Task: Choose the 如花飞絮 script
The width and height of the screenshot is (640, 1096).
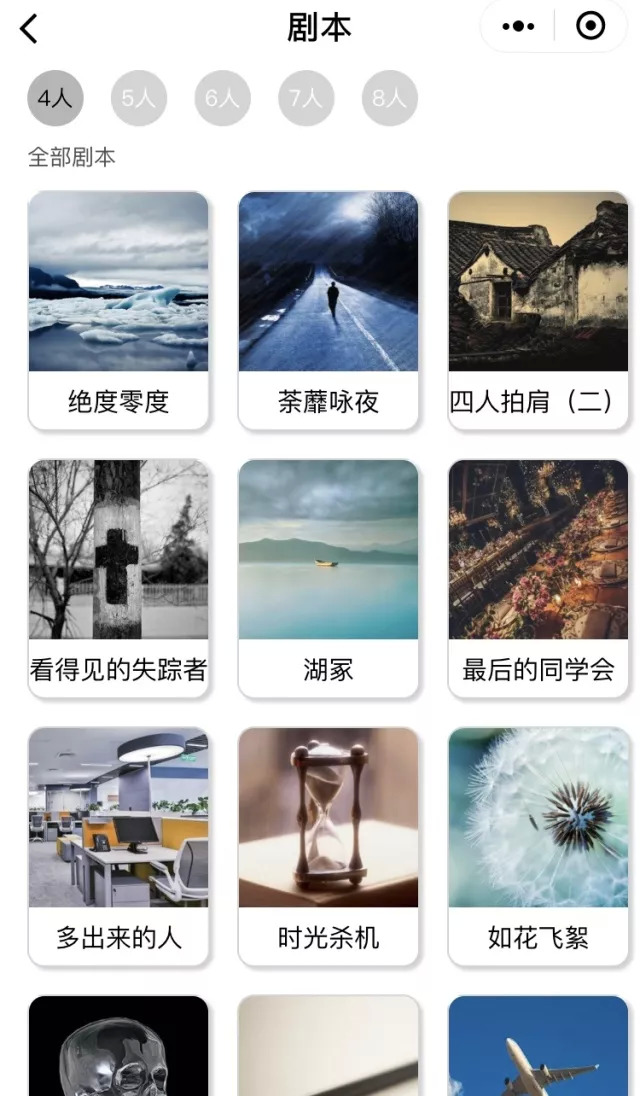Action: 538,846
